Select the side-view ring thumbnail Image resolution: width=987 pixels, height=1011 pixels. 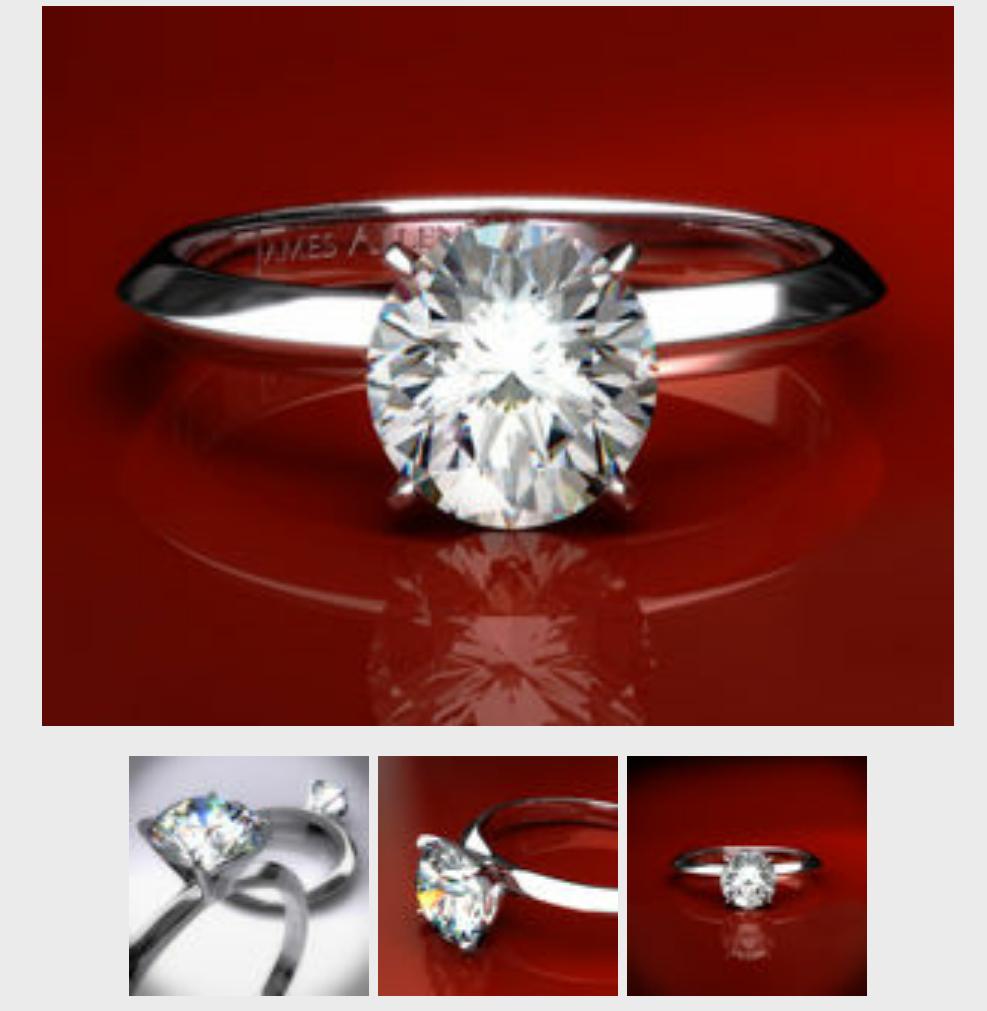[x=497, y=875]
